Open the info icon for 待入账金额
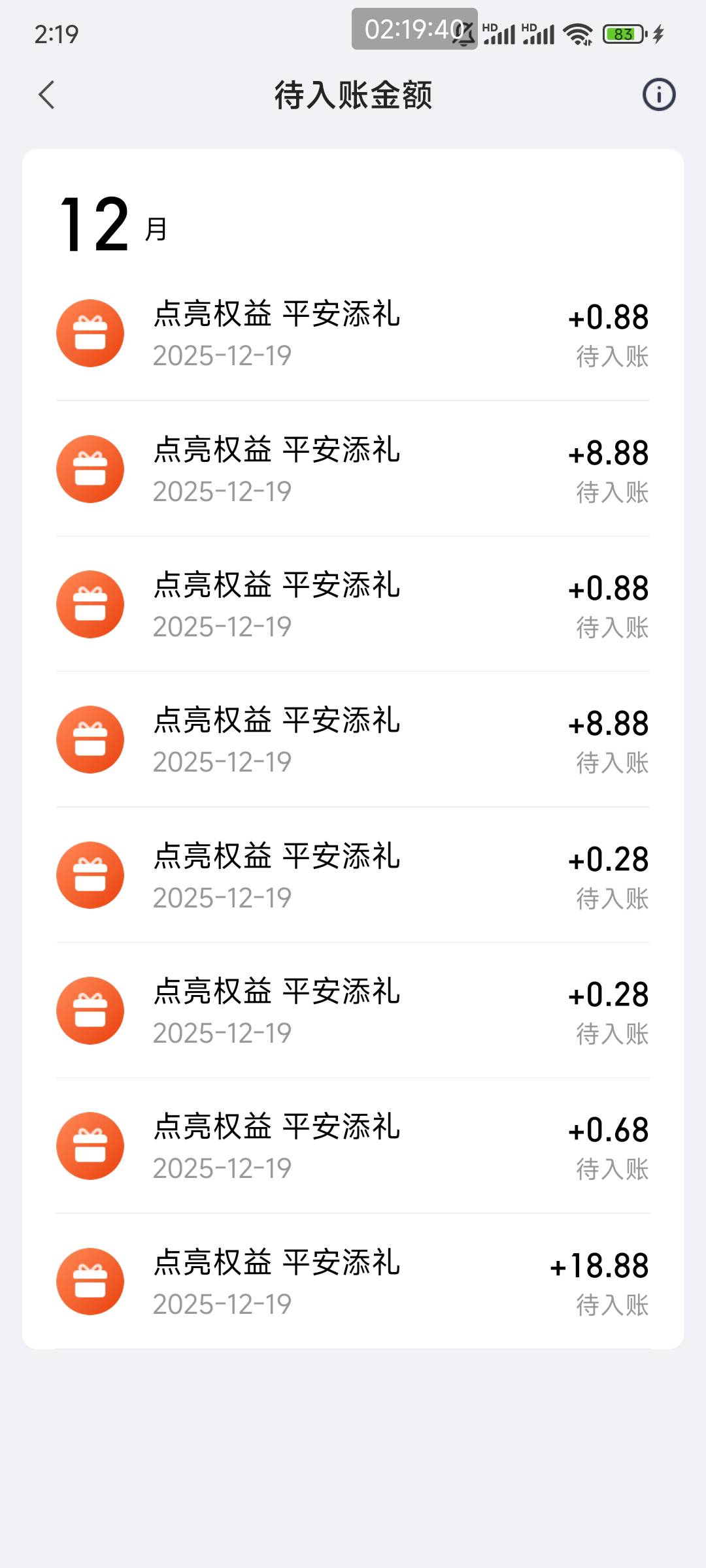This screenshot has width=706, height=1568. (x=658, y=95)
